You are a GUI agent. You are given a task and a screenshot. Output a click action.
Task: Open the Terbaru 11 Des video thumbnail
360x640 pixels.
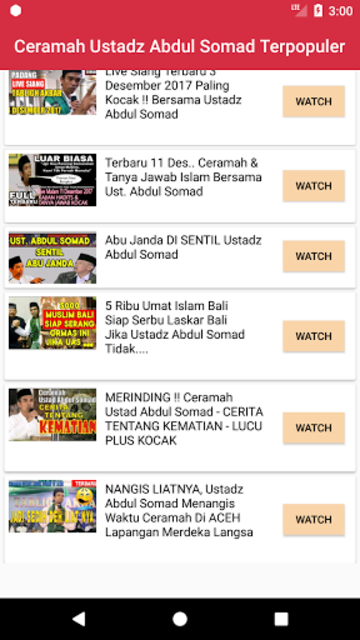click(53, 180)
